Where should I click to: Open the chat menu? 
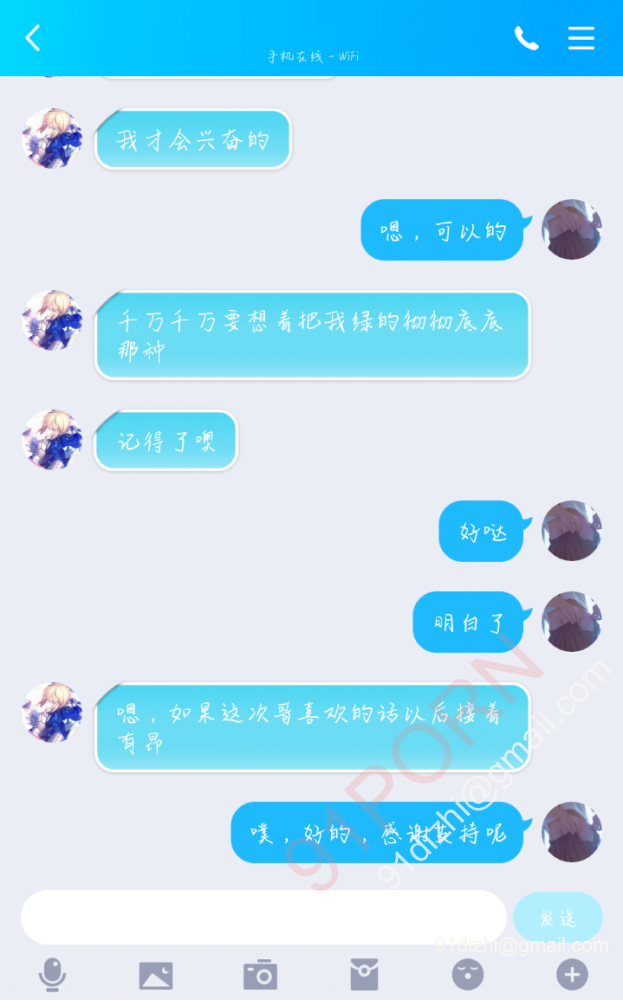click(x=581, y=38)
